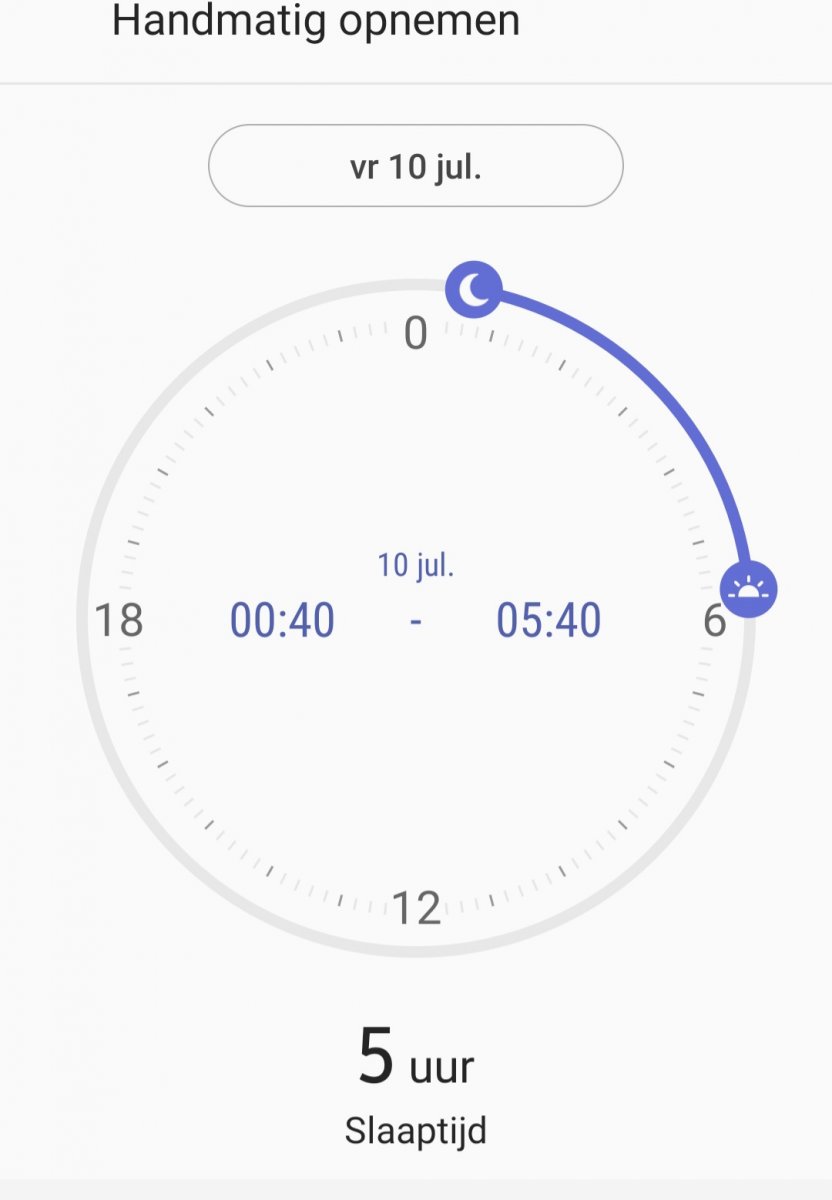832x1200 pixels.
Task: Edit the wake-up time 05:40
Action: 548,621
